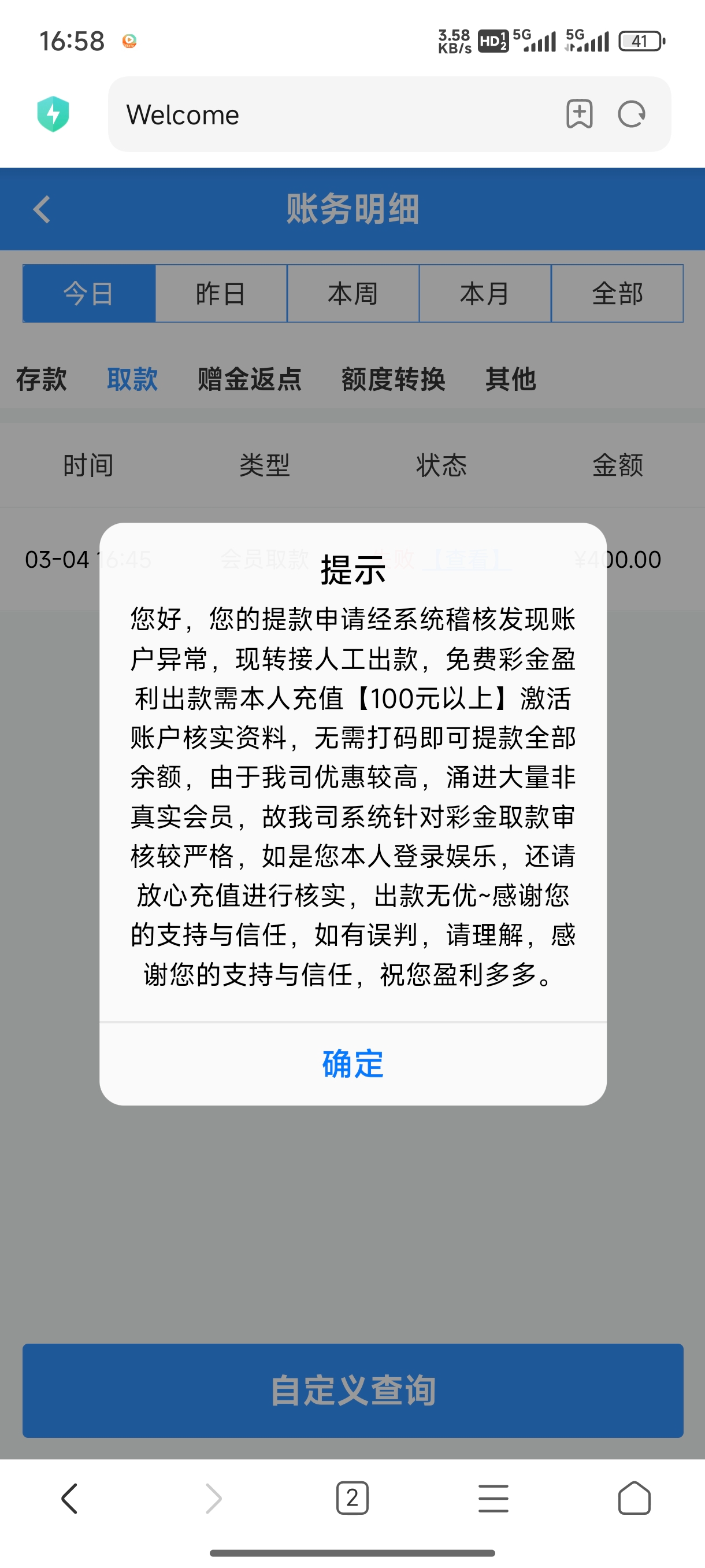This screenshot has height=1568, width=705.
Task: Add this page to bookmarks
Action: (579, 114)
